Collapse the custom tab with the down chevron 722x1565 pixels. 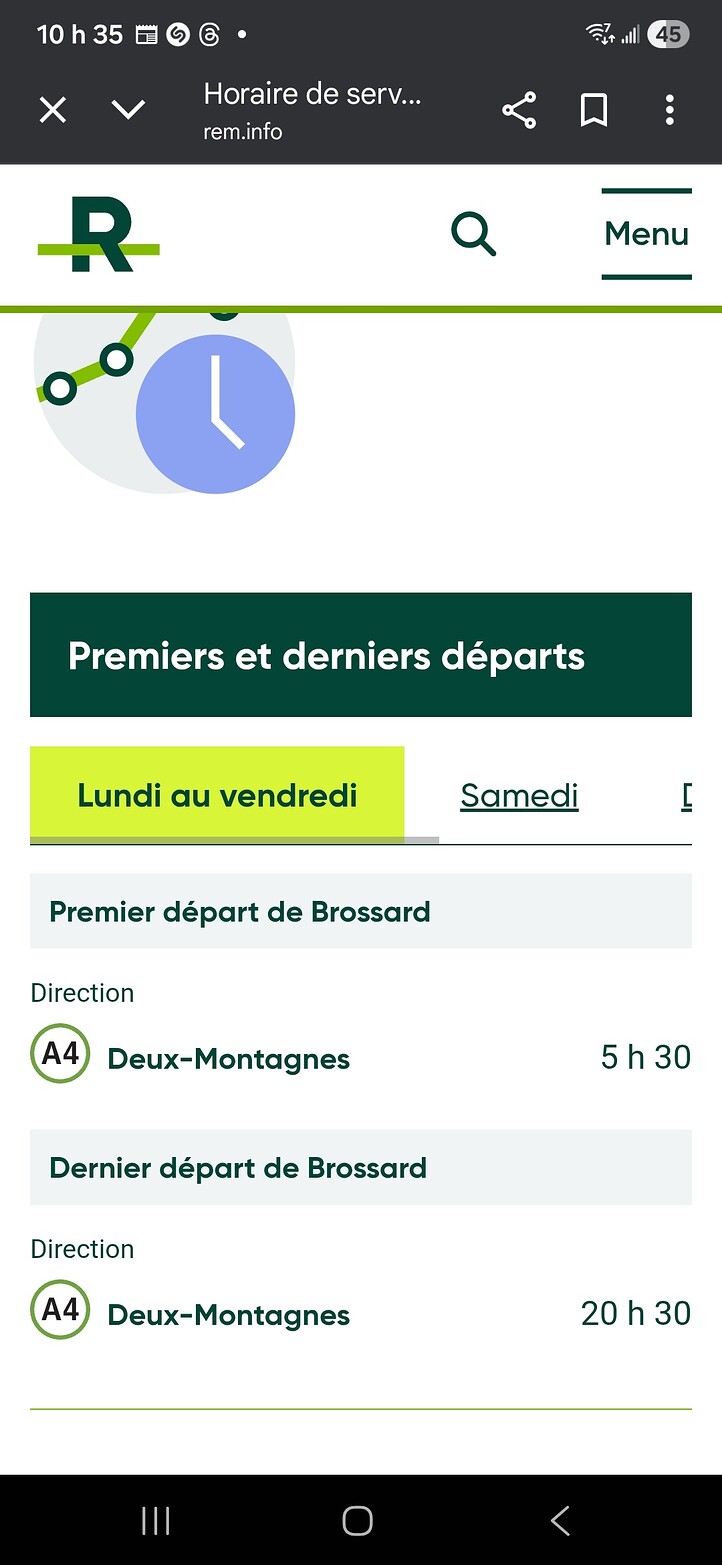click(128, 110)
